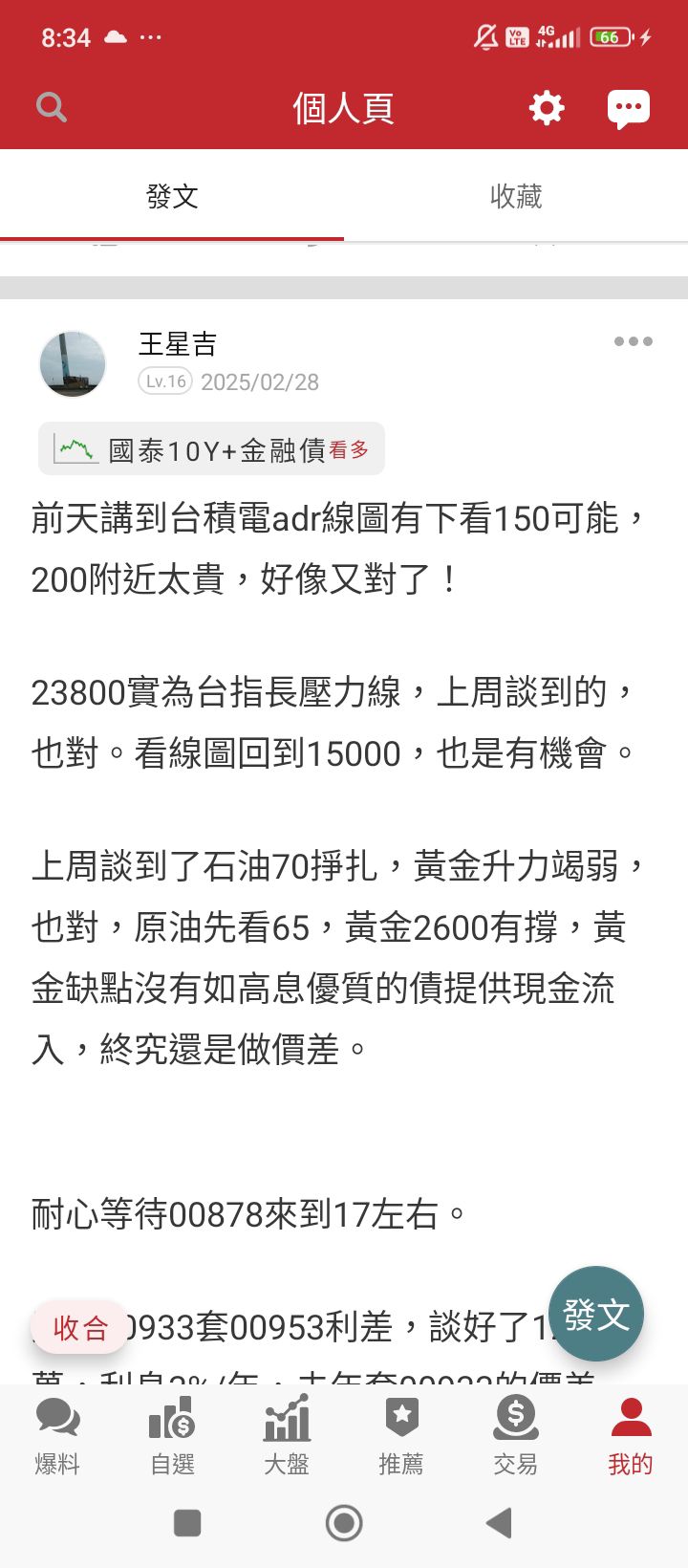Go to the 自選 watchlist tab
Viewport: 688px width, 1568px height.
(172, 1436)
